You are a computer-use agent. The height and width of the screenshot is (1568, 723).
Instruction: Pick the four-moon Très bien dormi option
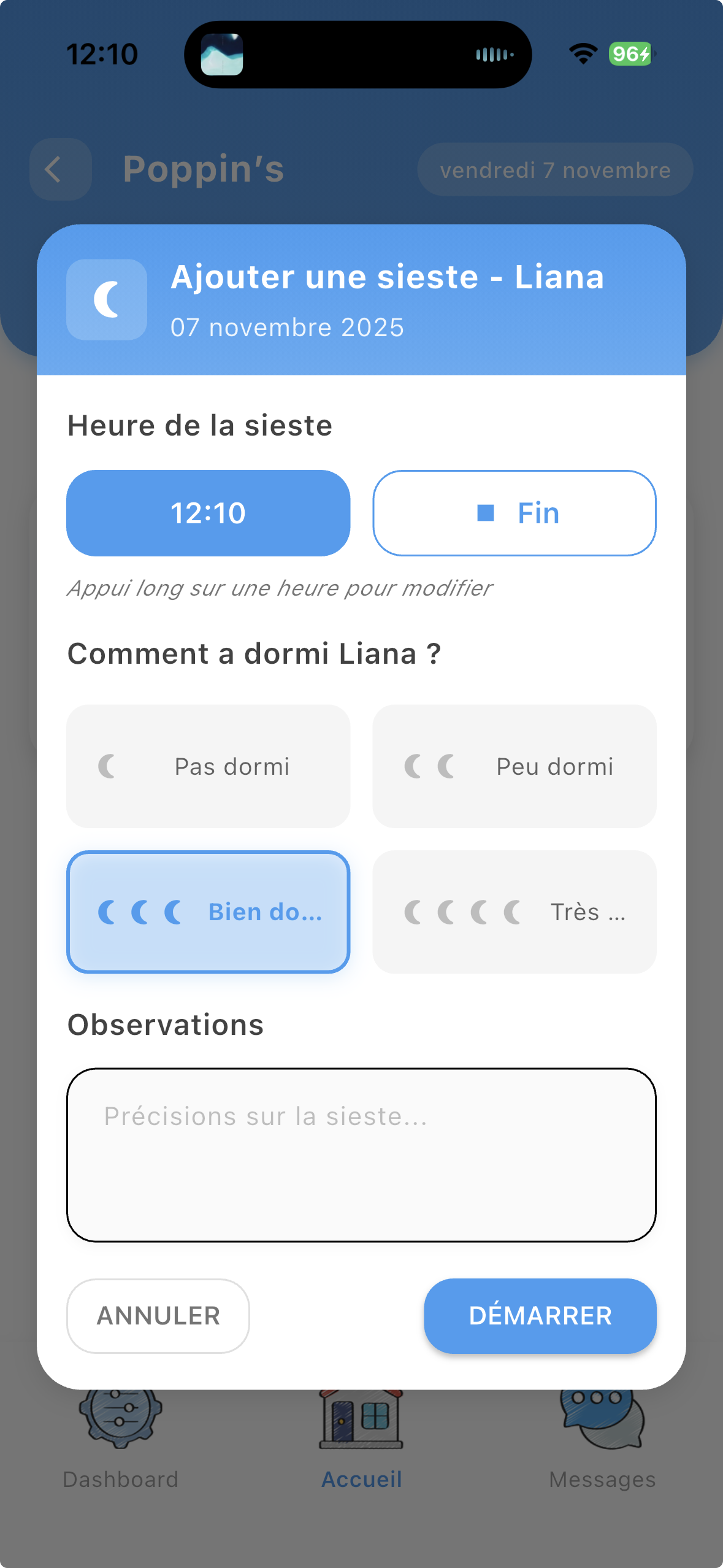(x=514, y=912)
